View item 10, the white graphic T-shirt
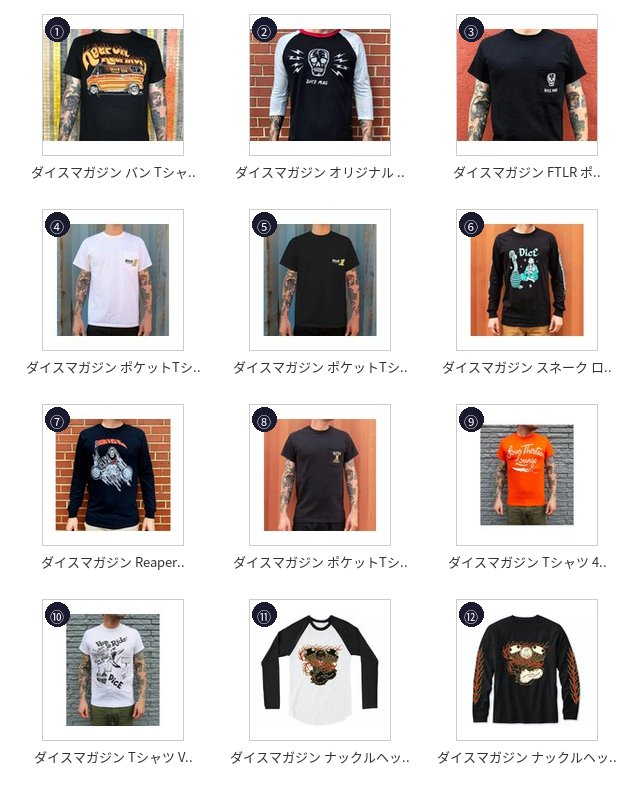The image size is (641, 800). [113, 670]
